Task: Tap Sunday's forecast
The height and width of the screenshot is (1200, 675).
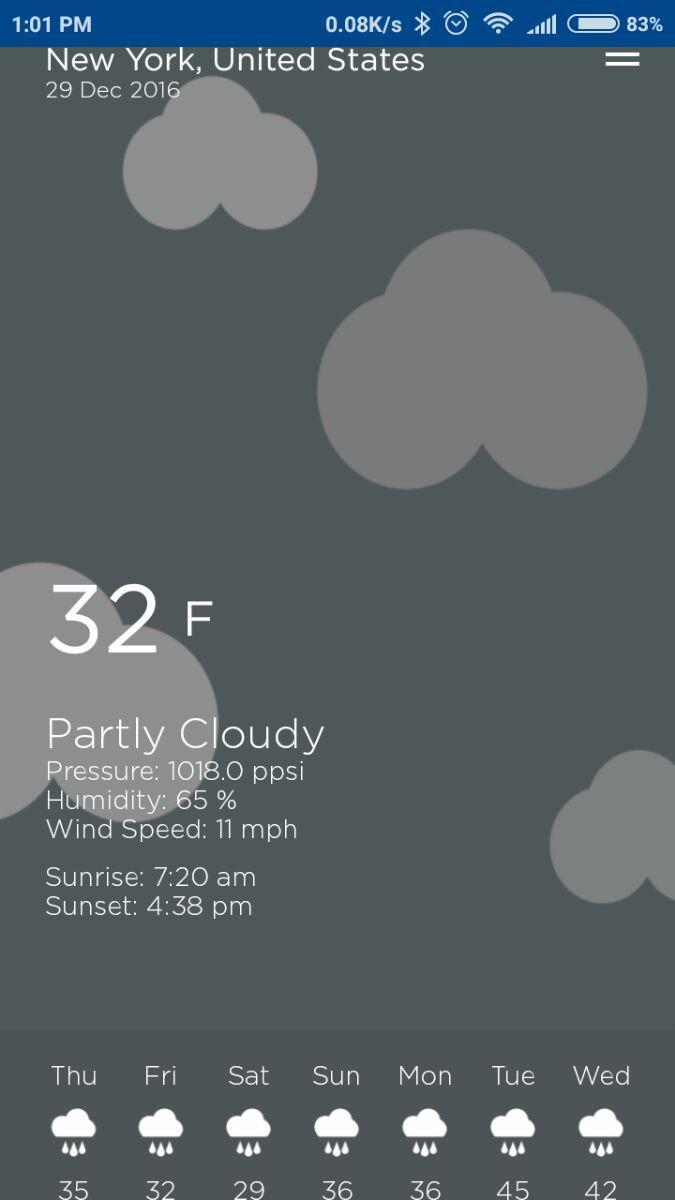Action: [336, 1130]
